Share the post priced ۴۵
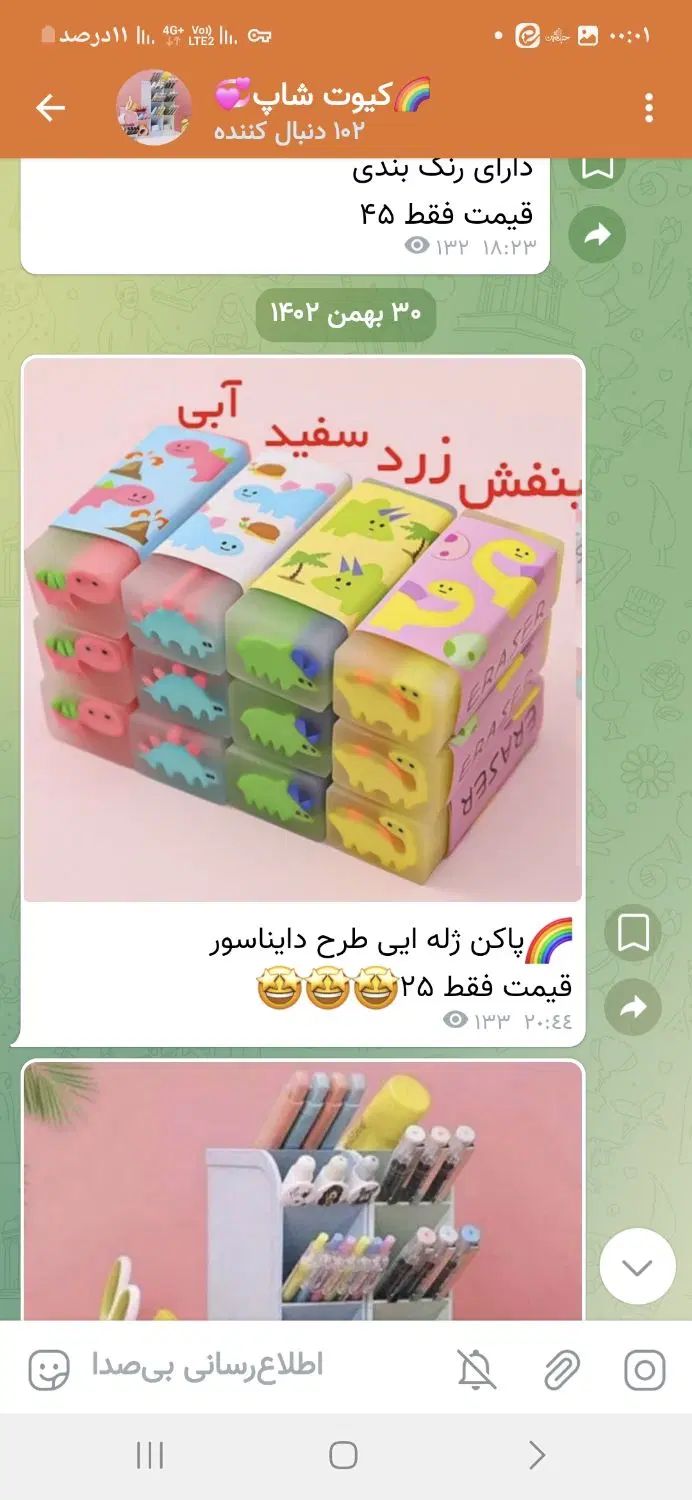692x1500 pixels. [x=597, y=235]
